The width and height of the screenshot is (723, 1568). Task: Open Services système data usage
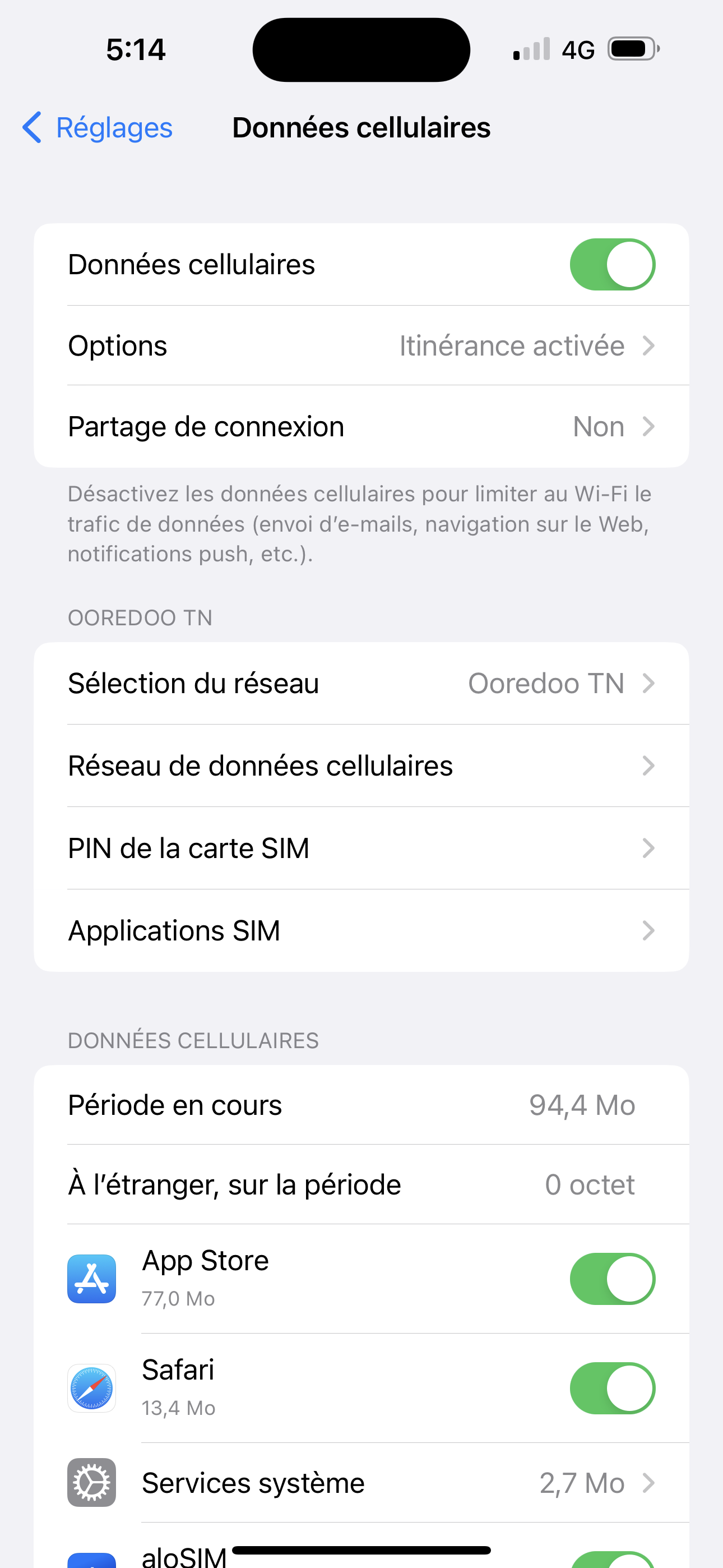361,1483
